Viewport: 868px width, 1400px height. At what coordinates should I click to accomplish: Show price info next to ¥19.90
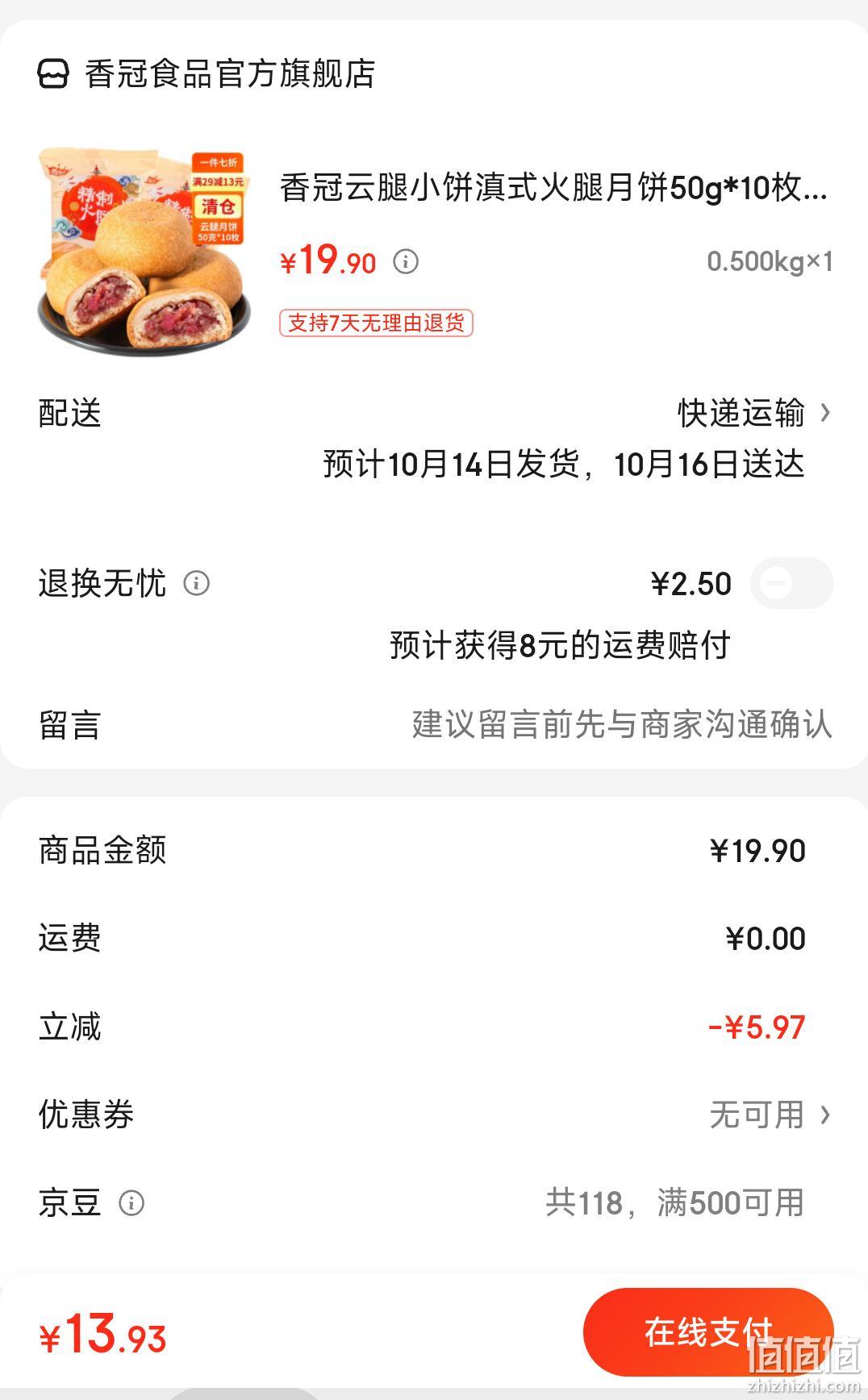coord(406,261)
